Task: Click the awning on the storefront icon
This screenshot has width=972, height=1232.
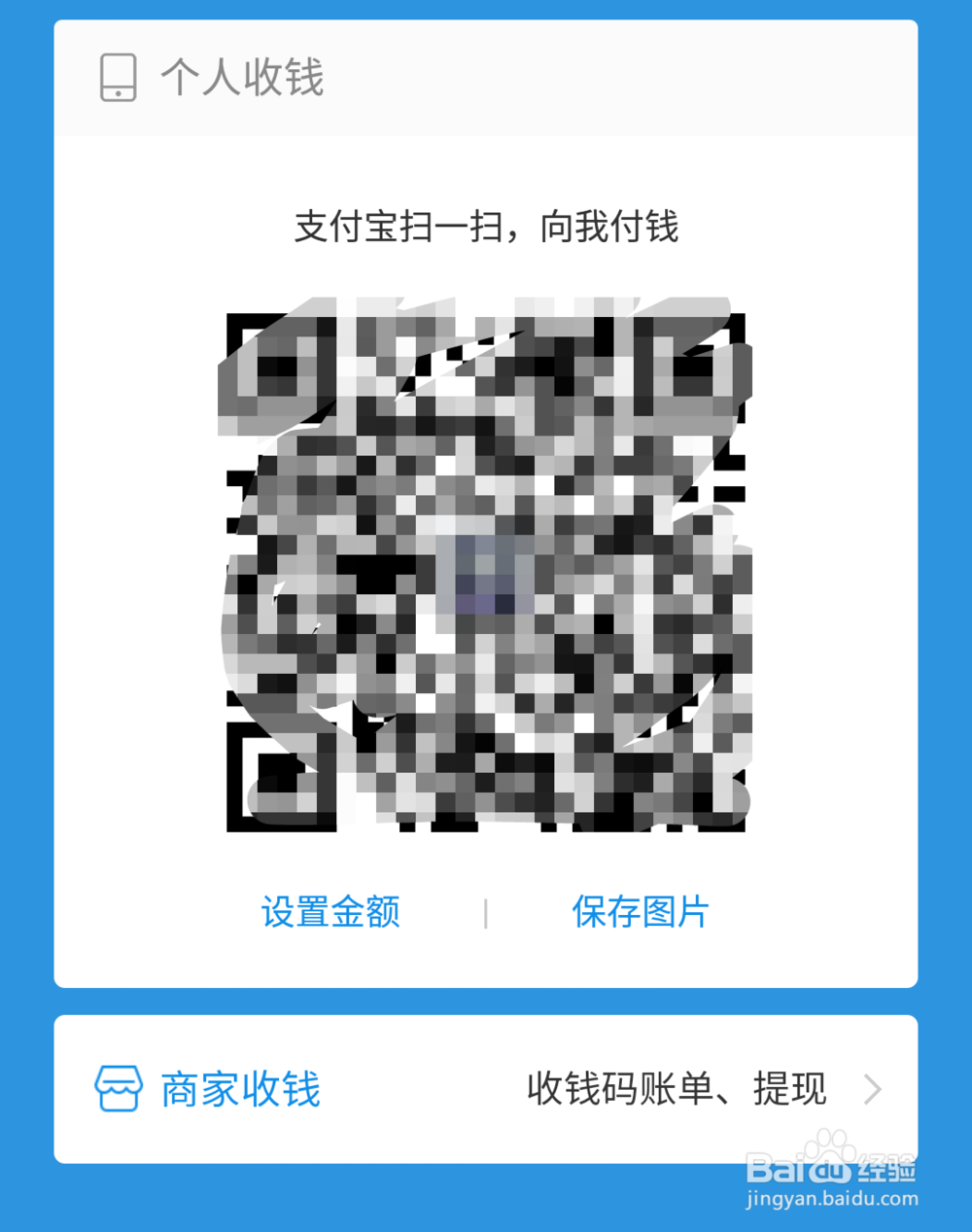Action: coord(117,1079)
